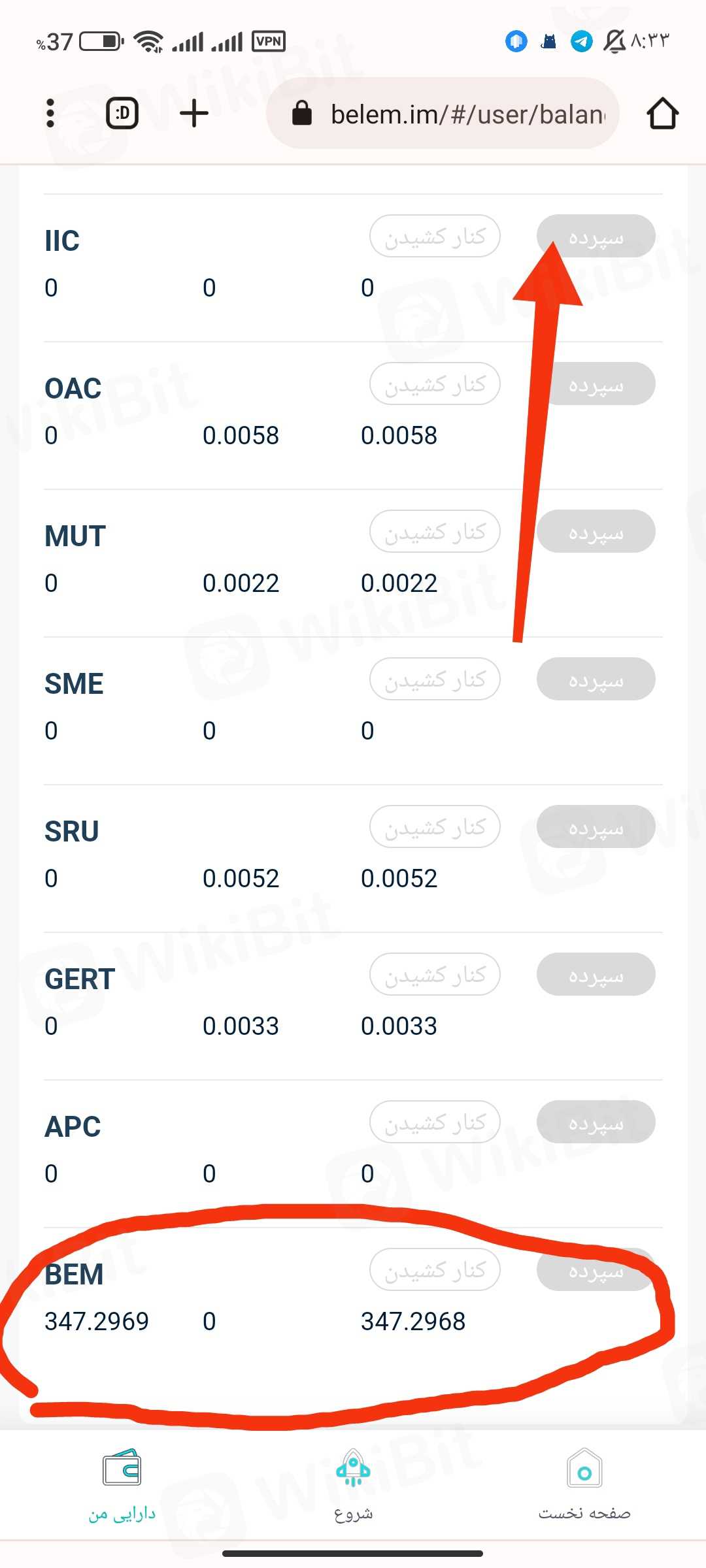The width and height of the screenshot is (706, 1568).
Task: Choose کنار کشیدن for OAC
Action: click(435, 384)
